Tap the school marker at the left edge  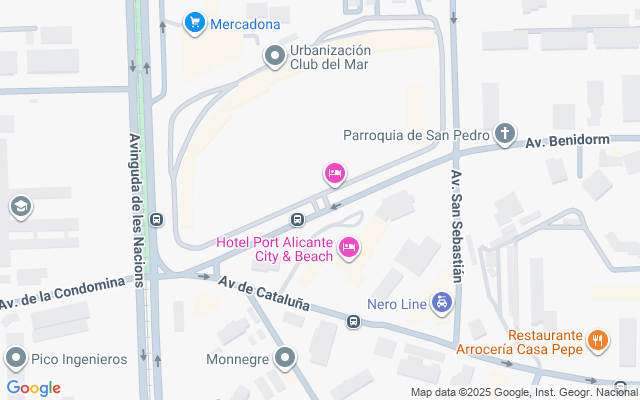tap(18, 207)
